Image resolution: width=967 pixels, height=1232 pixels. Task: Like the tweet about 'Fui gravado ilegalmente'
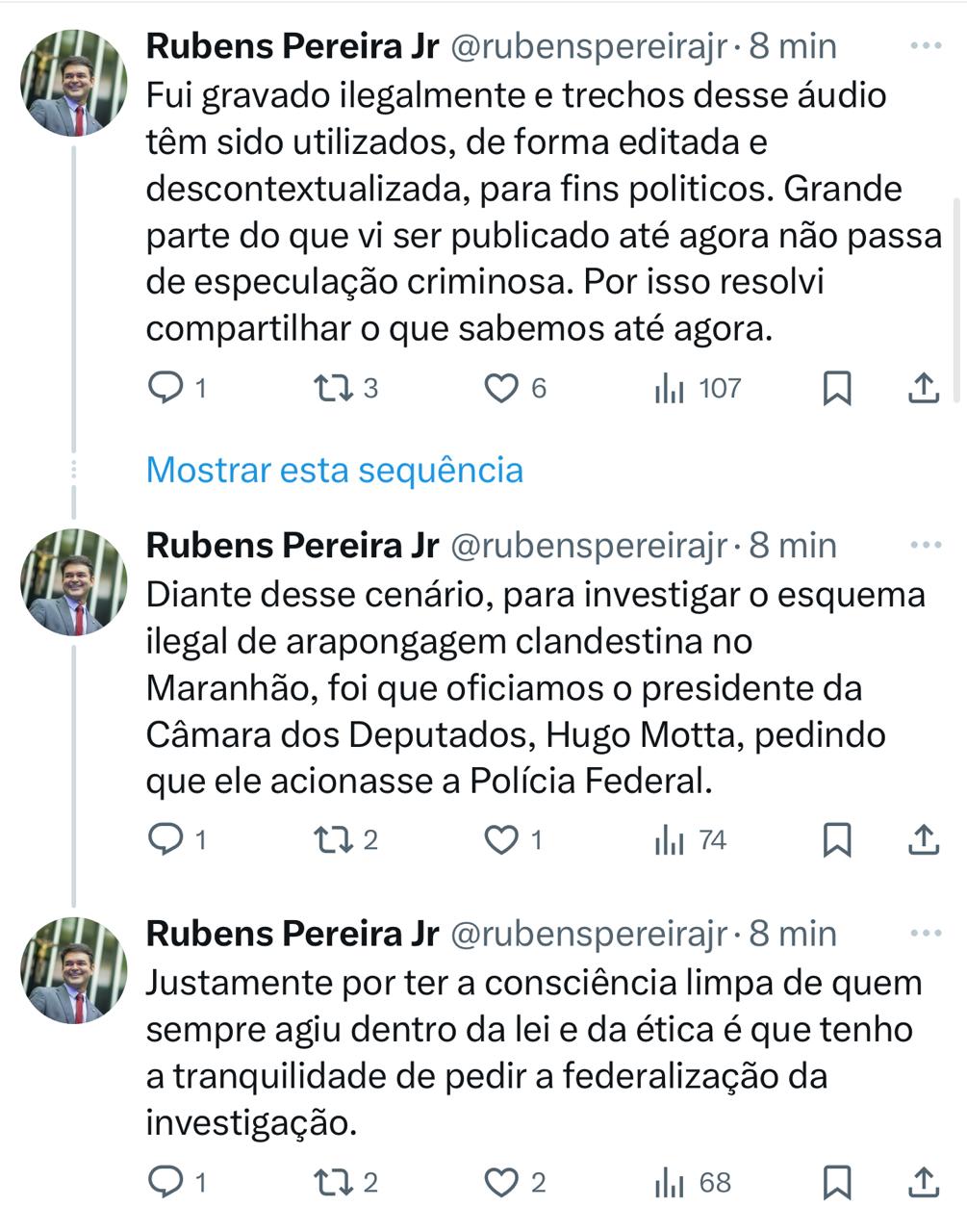[500, 389]
